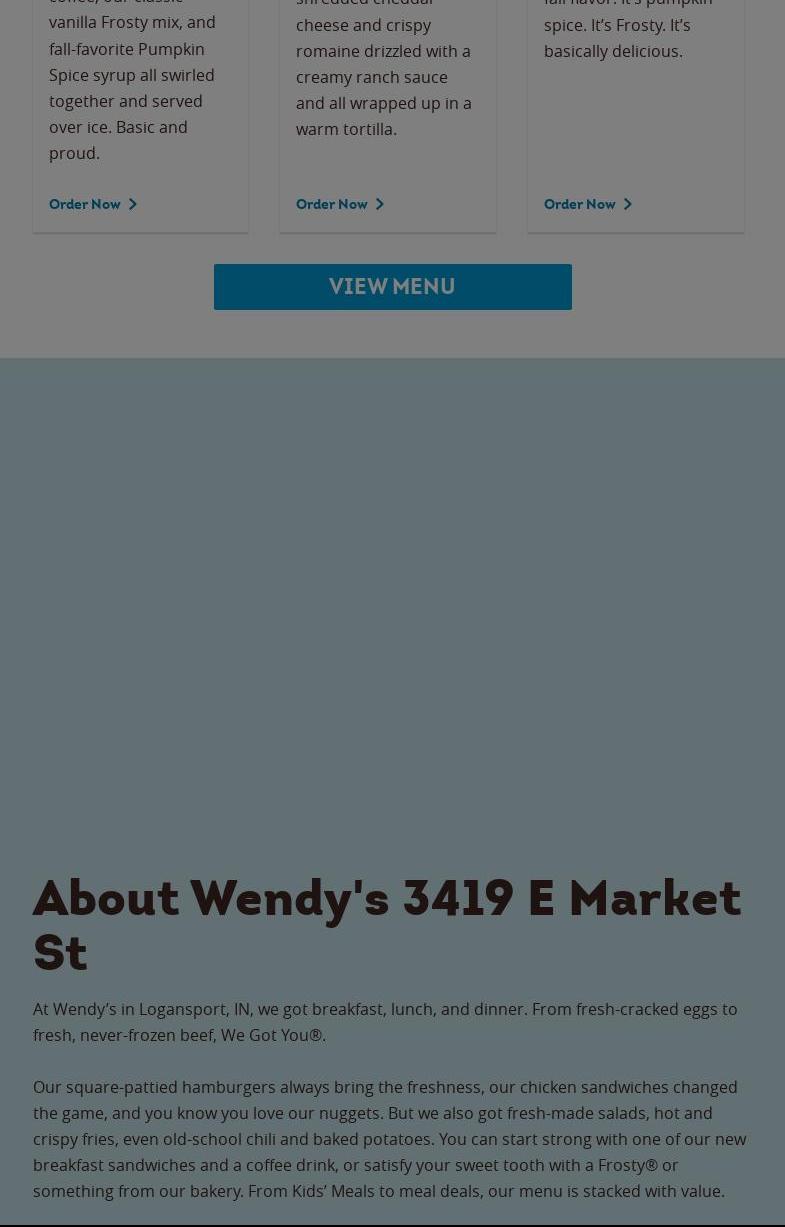
Task: Order the pumpkin spice drink served over ice
Action: click(92, 204)
